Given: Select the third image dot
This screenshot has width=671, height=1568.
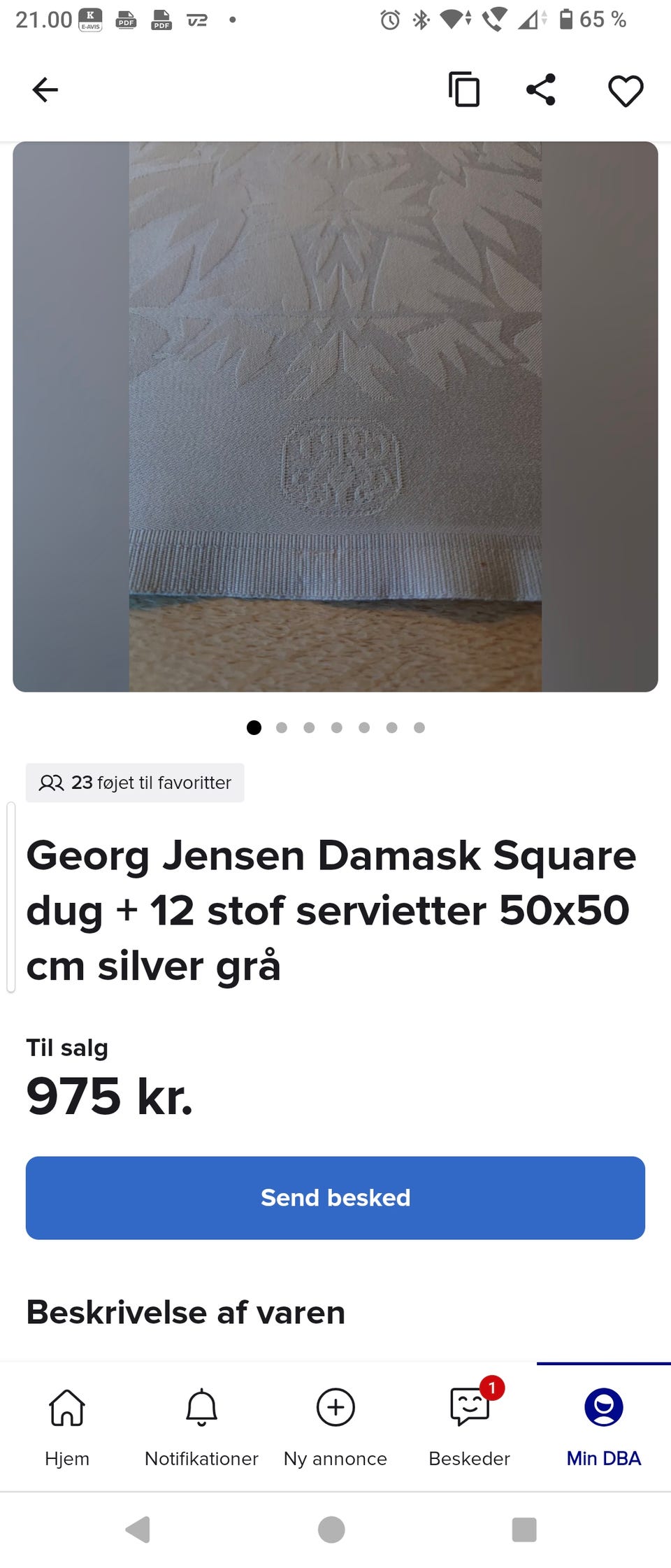Looking at the screenshot, I should pyautogui.click(x=309, y=727).
